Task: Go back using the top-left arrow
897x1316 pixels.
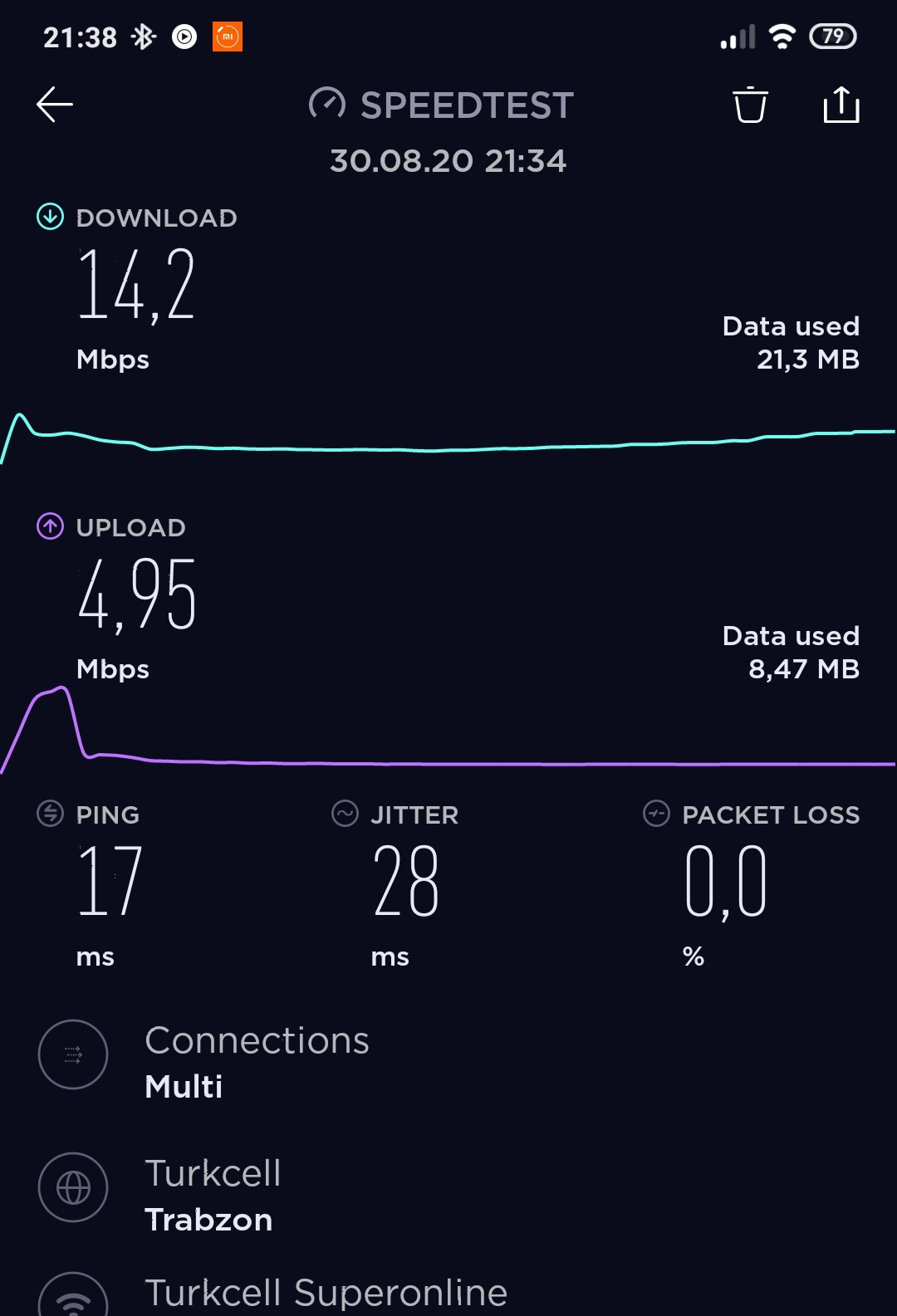Action: click(55, 105)
